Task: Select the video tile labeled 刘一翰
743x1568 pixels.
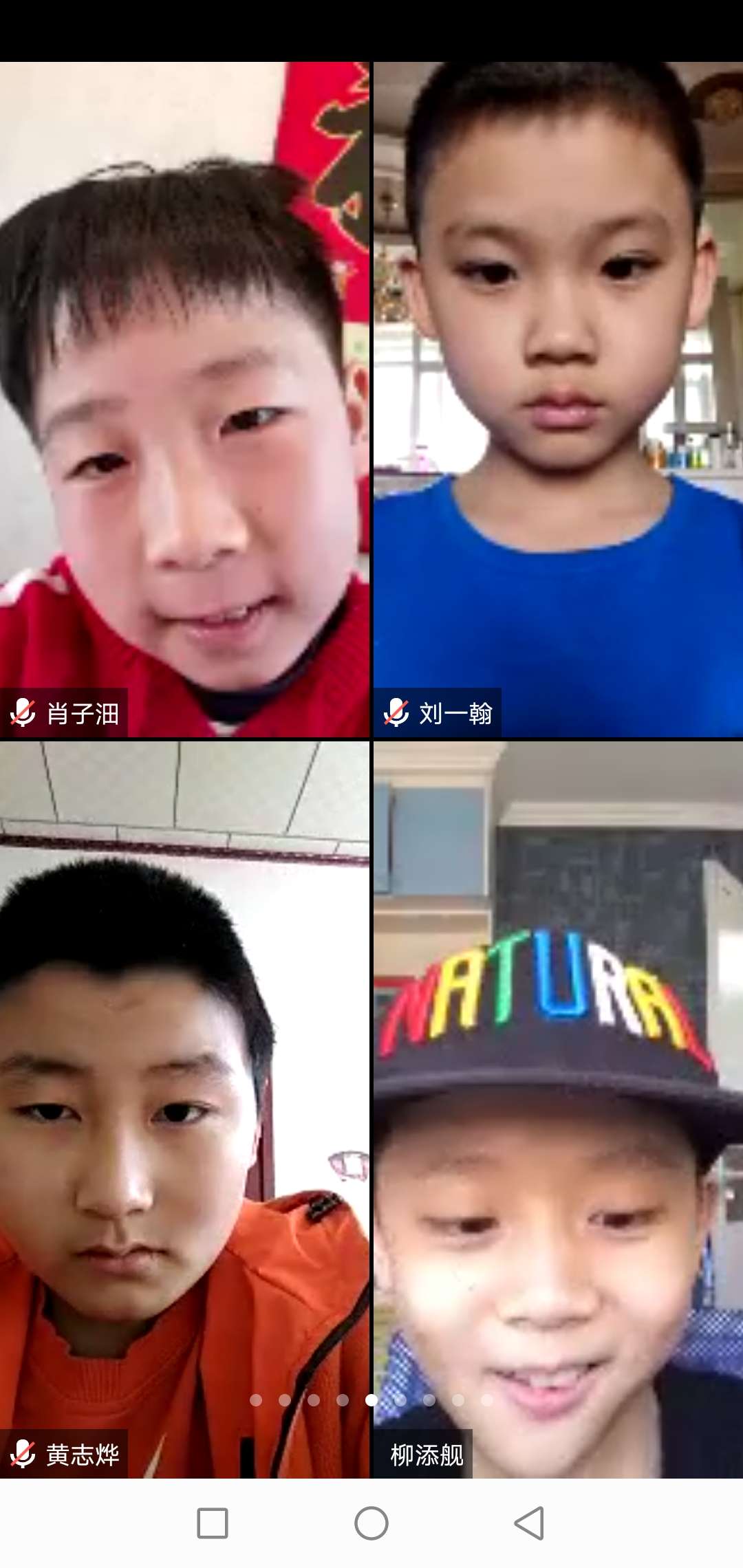Action: 558,399
